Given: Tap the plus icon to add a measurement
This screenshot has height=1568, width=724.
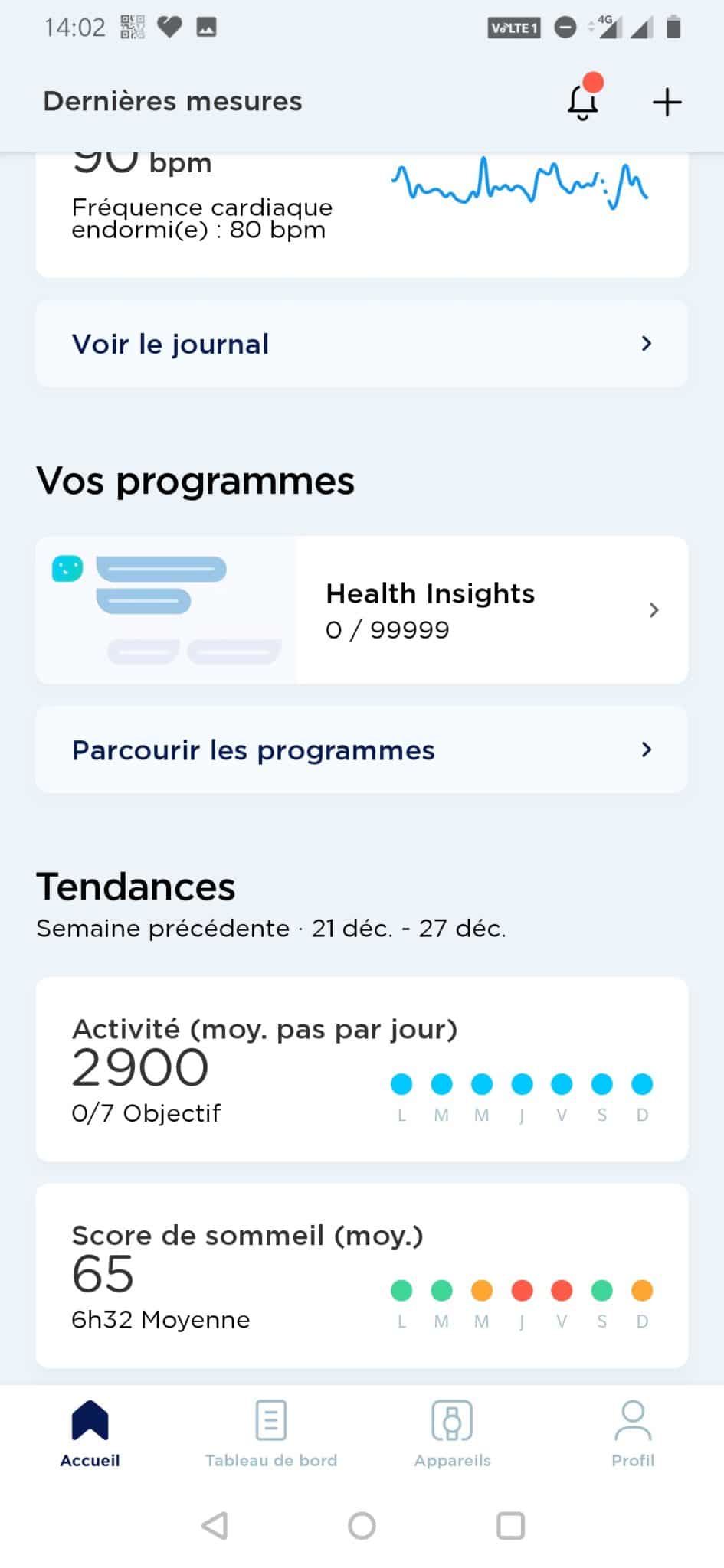Looking at the screenshot, I should tap(667, 102).
